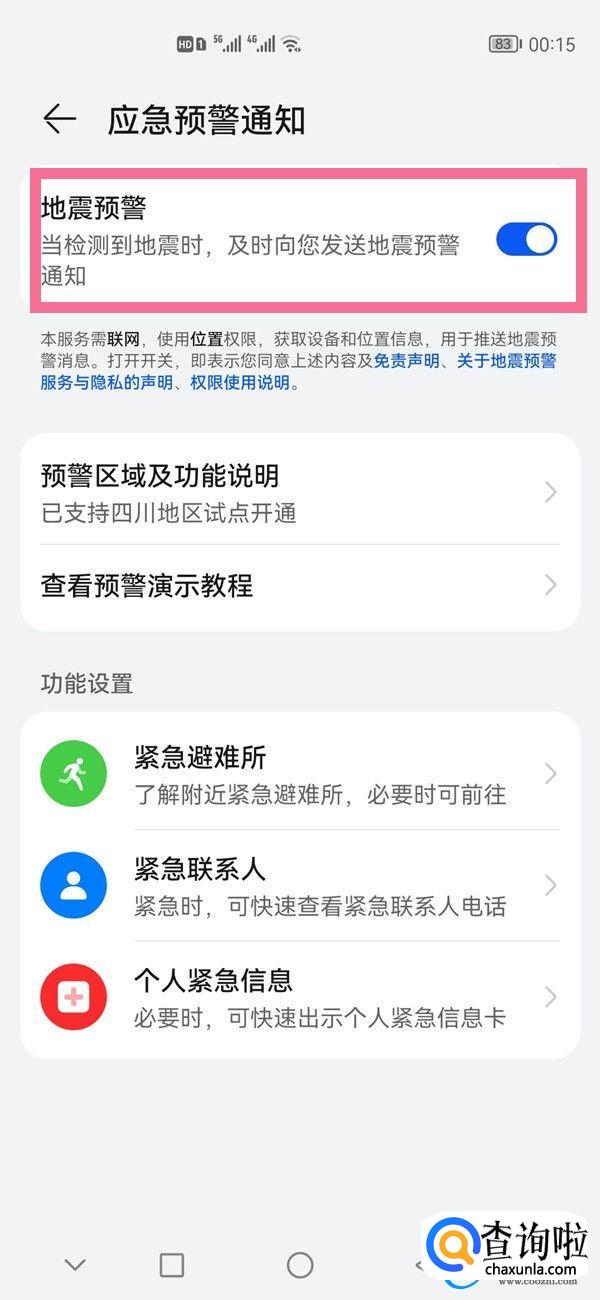The width and height of the screenshot is (600, 1300).
Task: Open 预警区域及功能说明
Action: [299, 491]
